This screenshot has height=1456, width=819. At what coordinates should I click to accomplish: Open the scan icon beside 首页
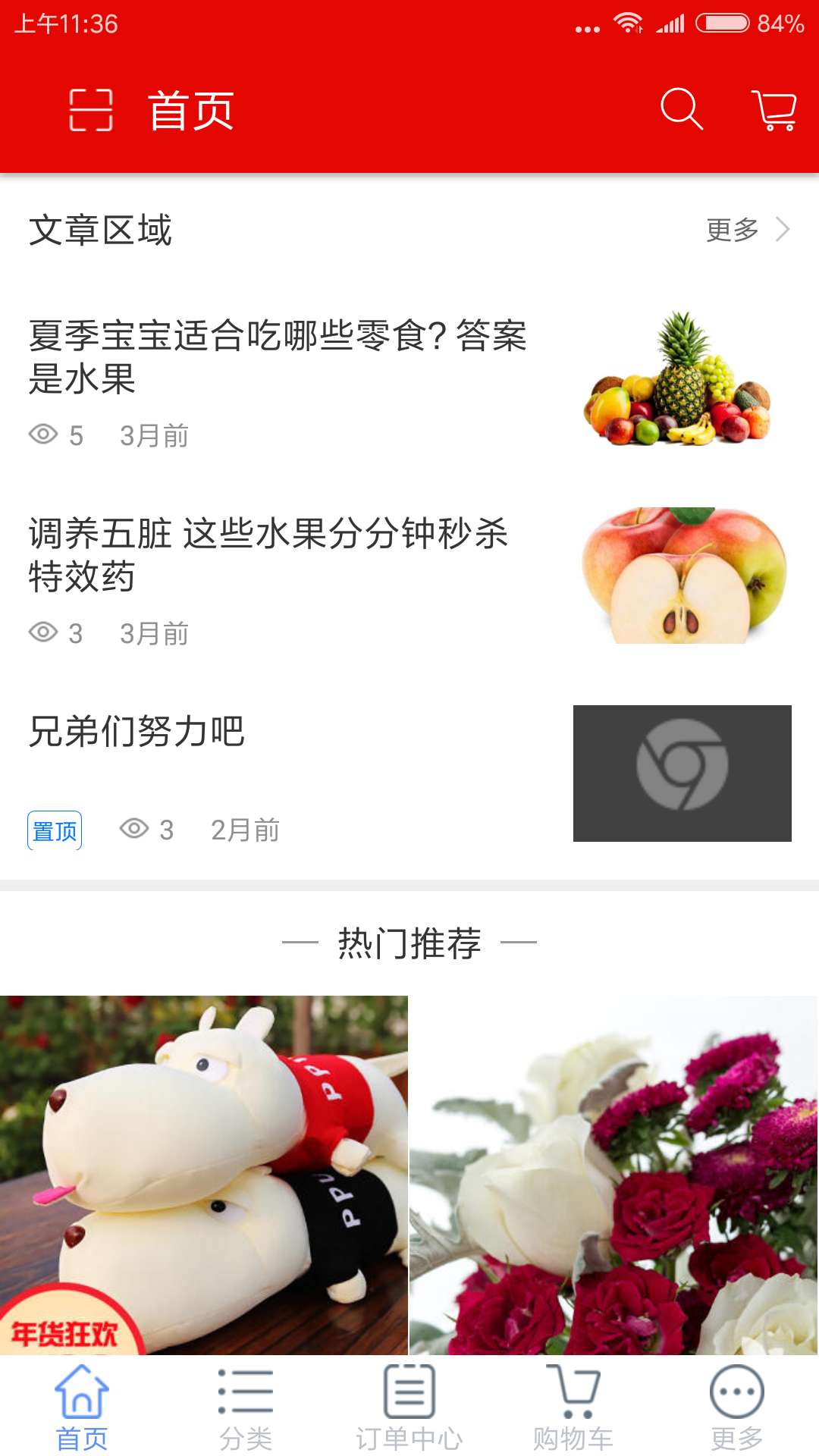point(91,110)
